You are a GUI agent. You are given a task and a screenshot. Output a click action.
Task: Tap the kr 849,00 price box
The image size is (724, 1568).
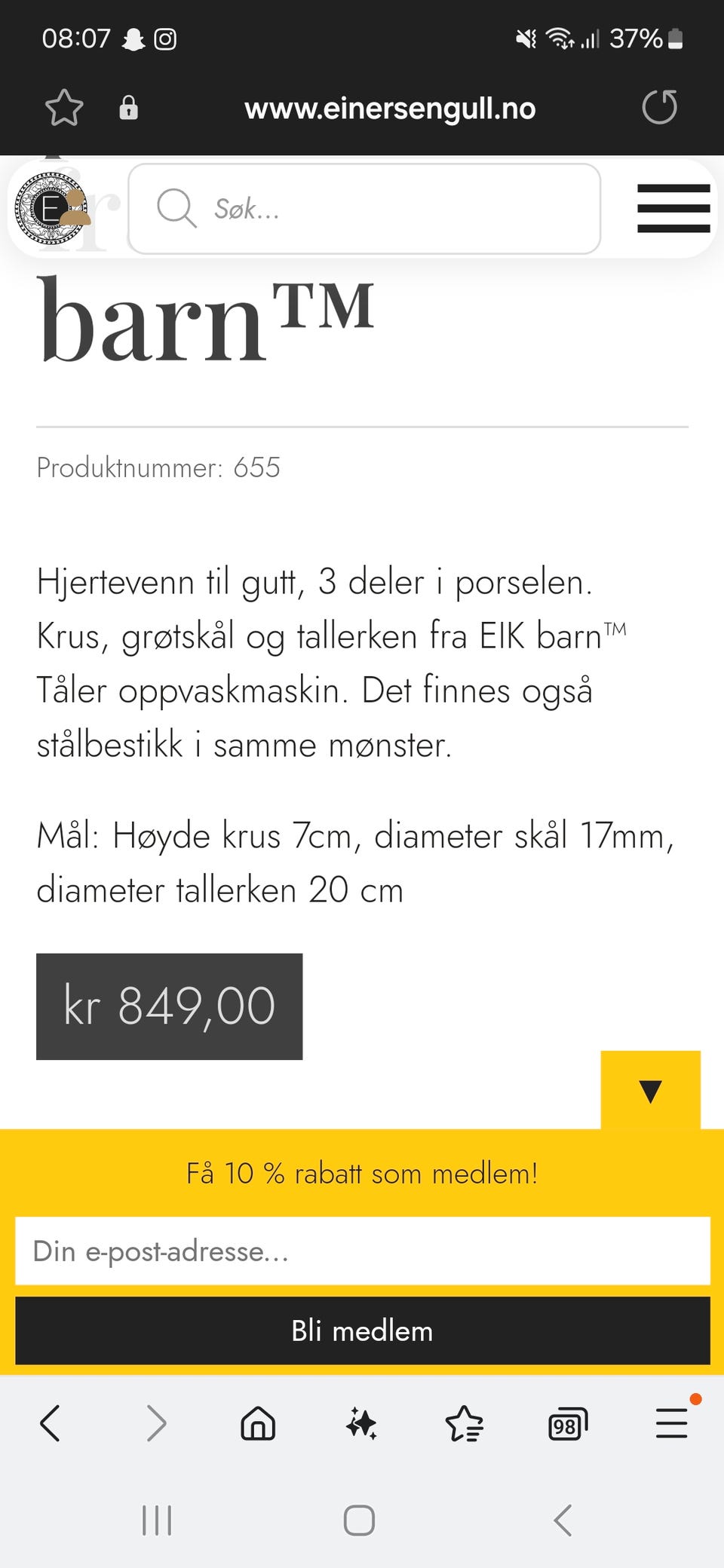tap(168, 1006)
